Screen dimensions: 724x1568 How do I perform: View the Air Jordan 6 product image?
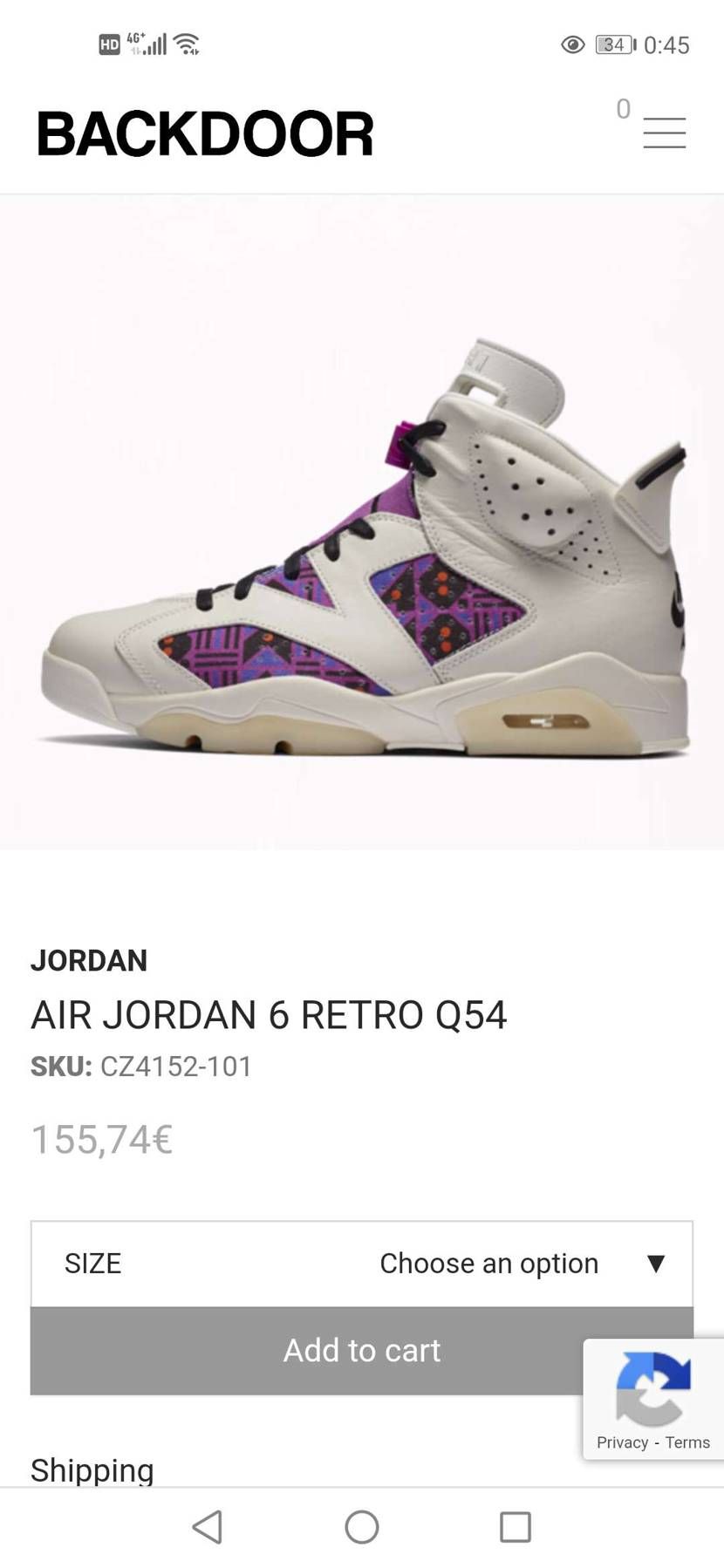coord(362,522)
